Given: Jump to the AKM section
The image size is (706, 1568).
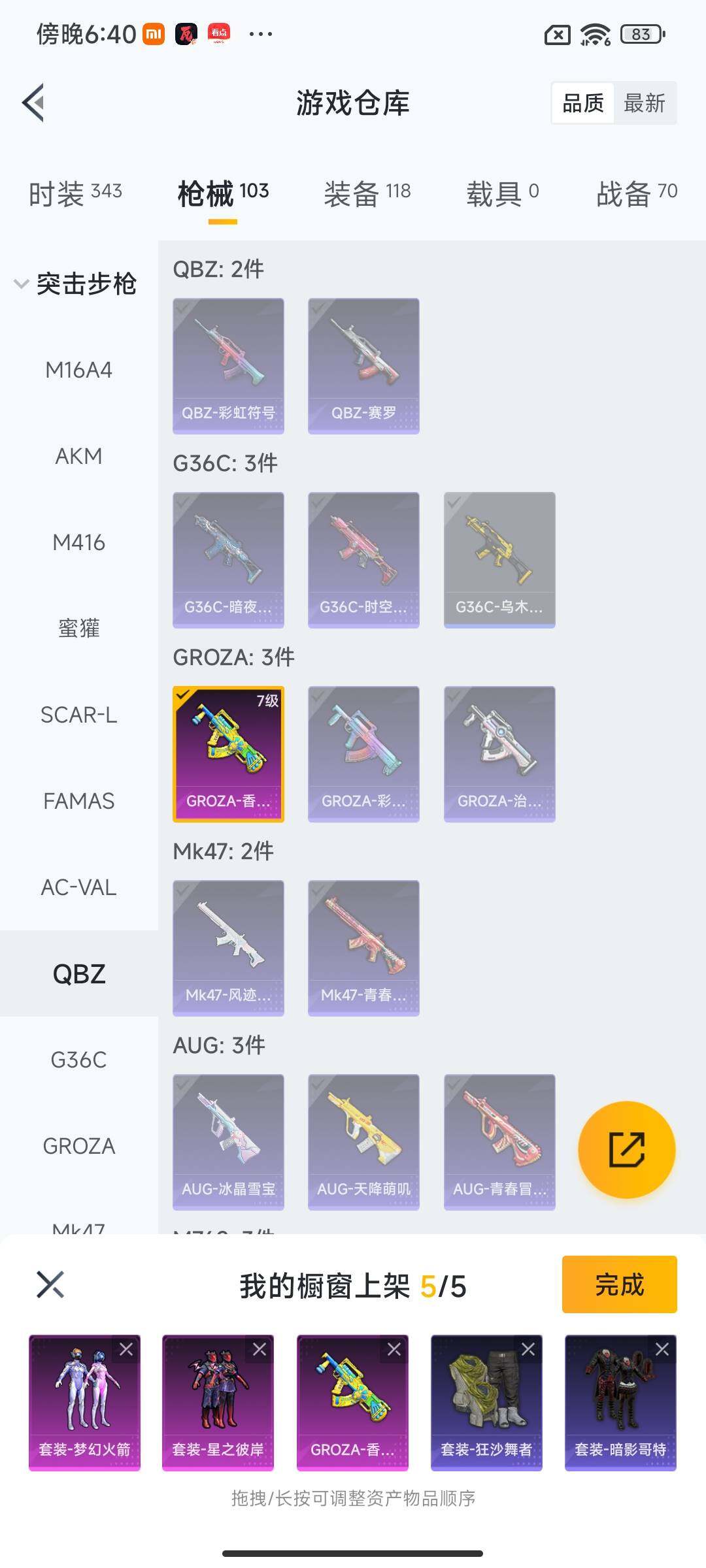Looking at the screenshot, I should coord(78,456).
